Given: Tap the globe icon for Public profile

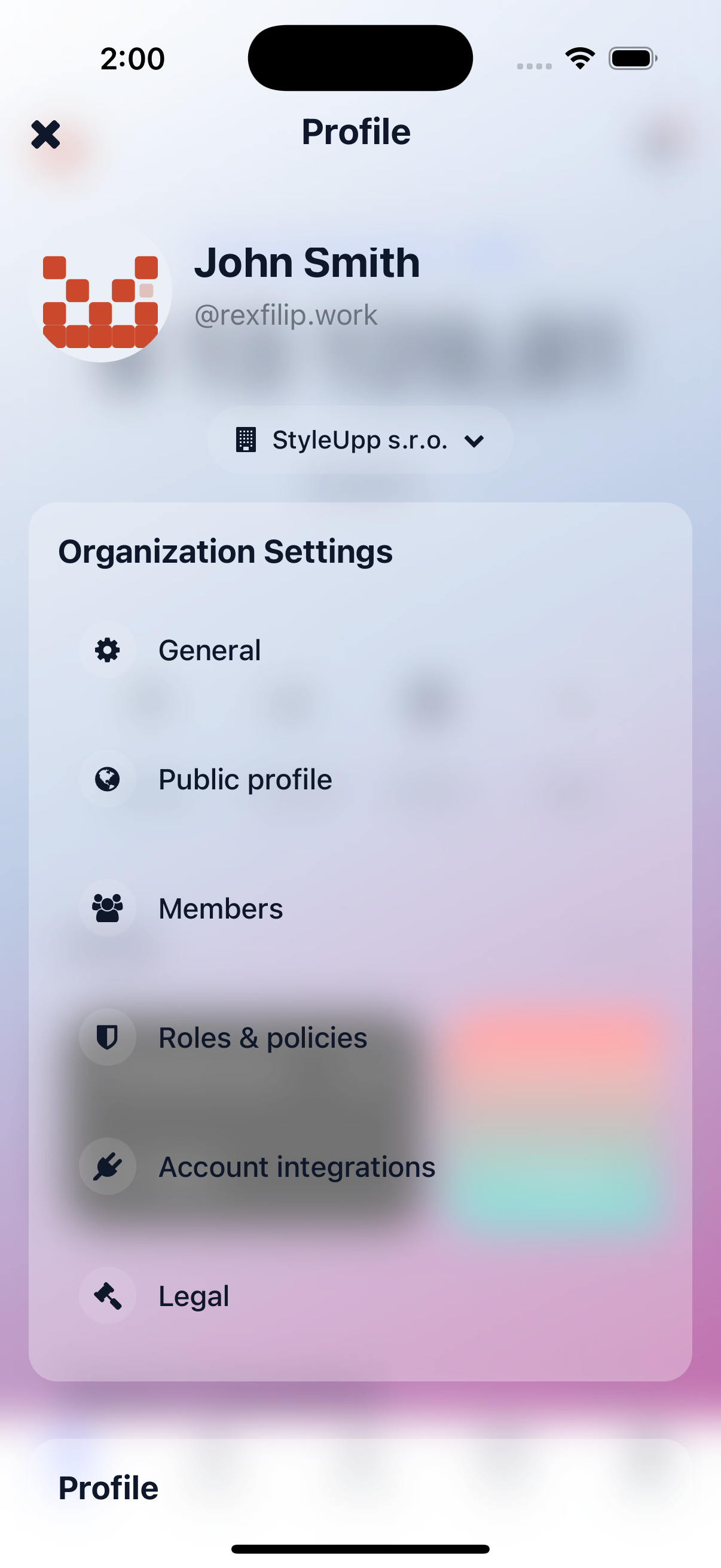Looking at the screenshot, I should click(107, 779).
